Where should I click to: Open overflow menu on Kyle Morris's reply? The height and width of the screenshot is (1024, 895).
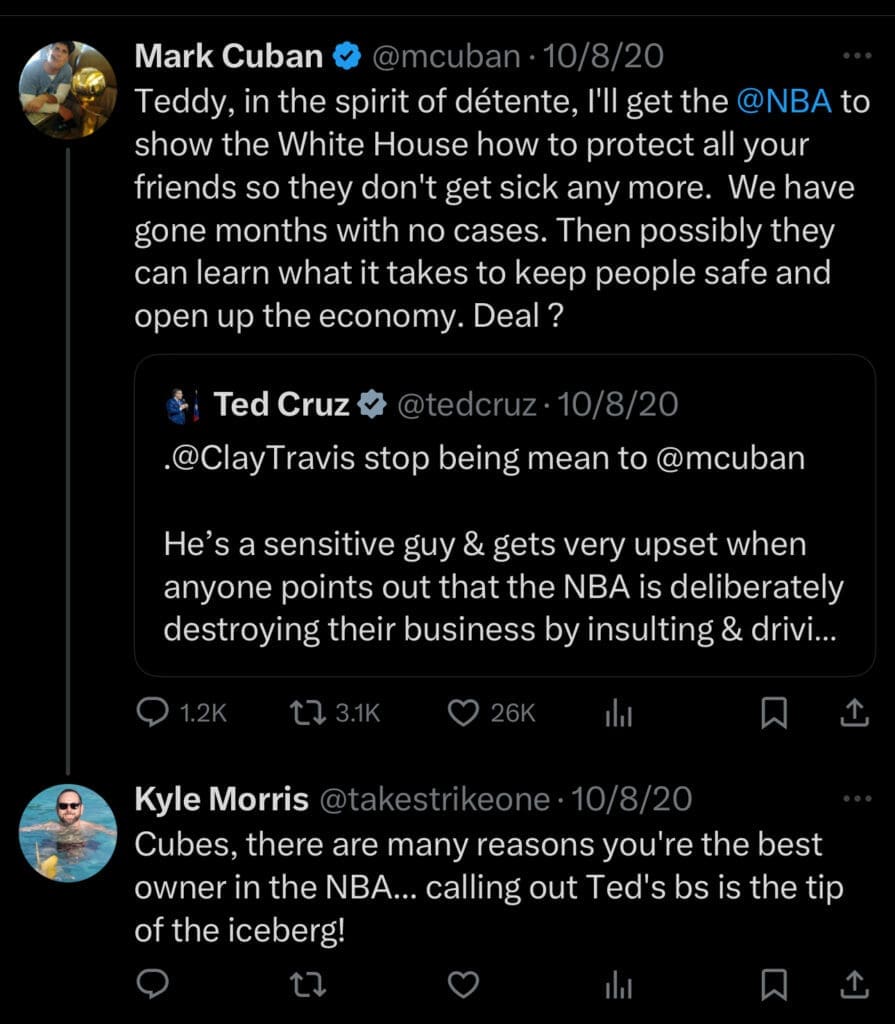(857, 799)
